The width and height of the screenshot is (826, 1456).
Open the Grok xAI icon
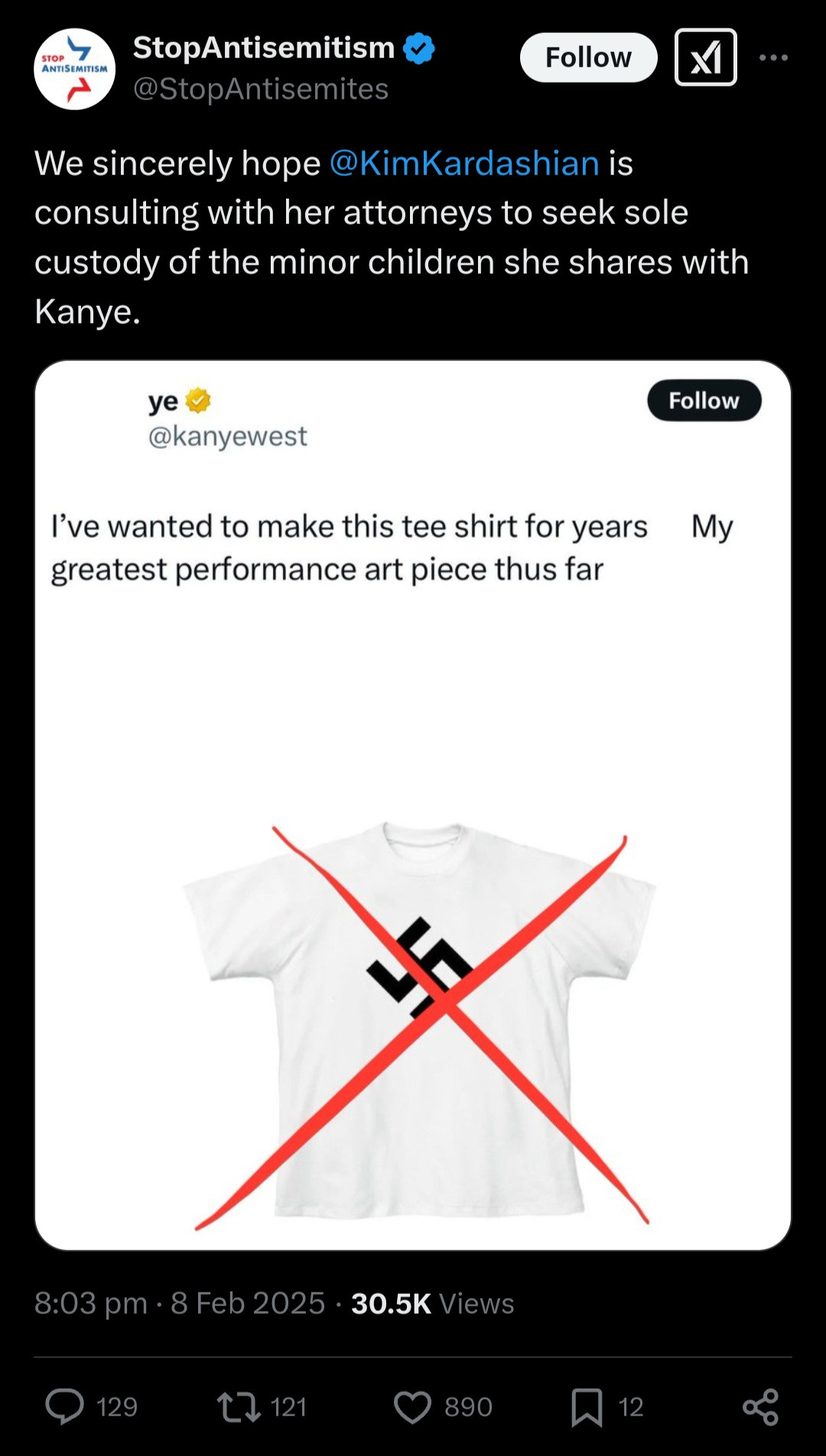(x=705, y=57)
